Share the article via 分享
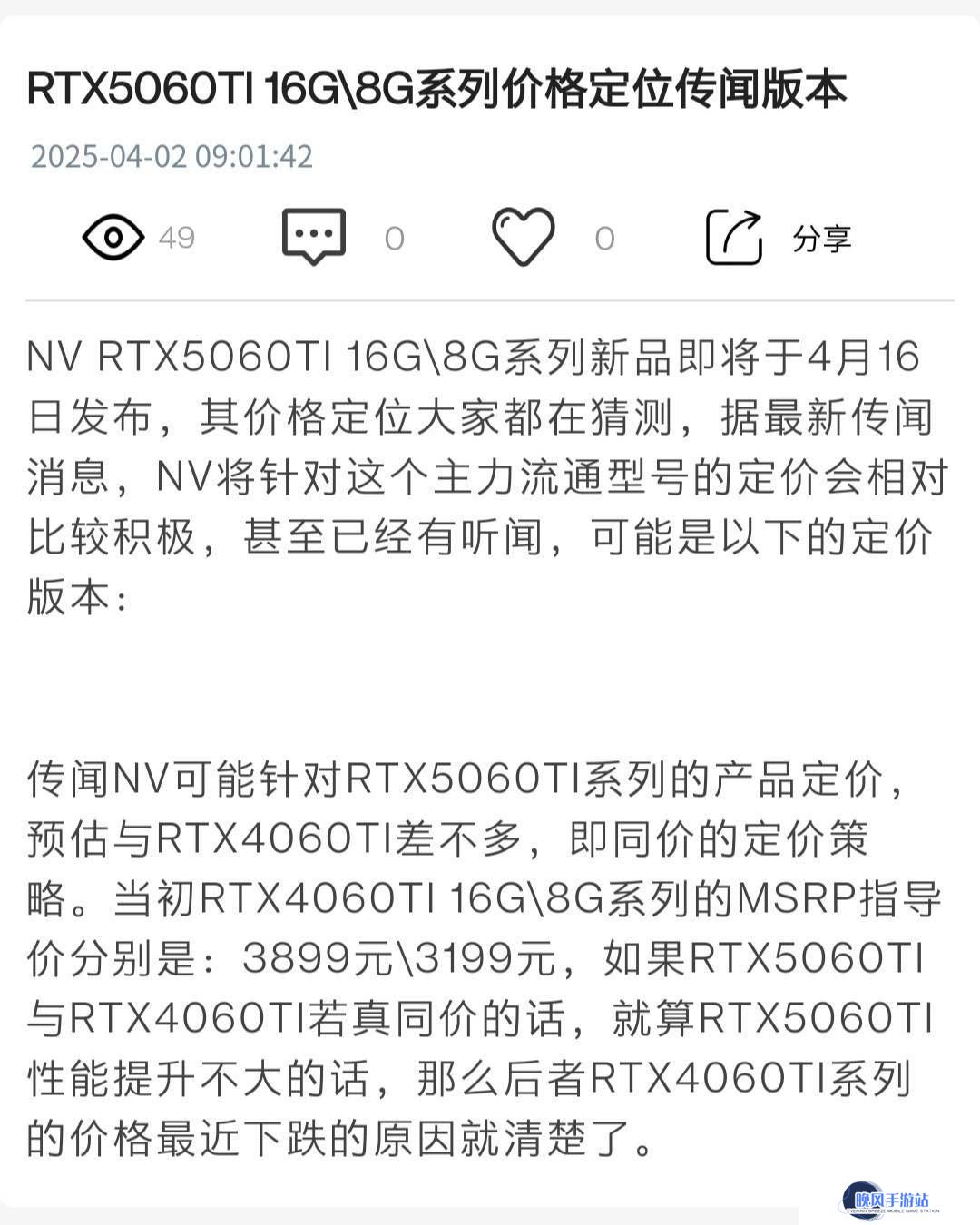 click(779, 238)
